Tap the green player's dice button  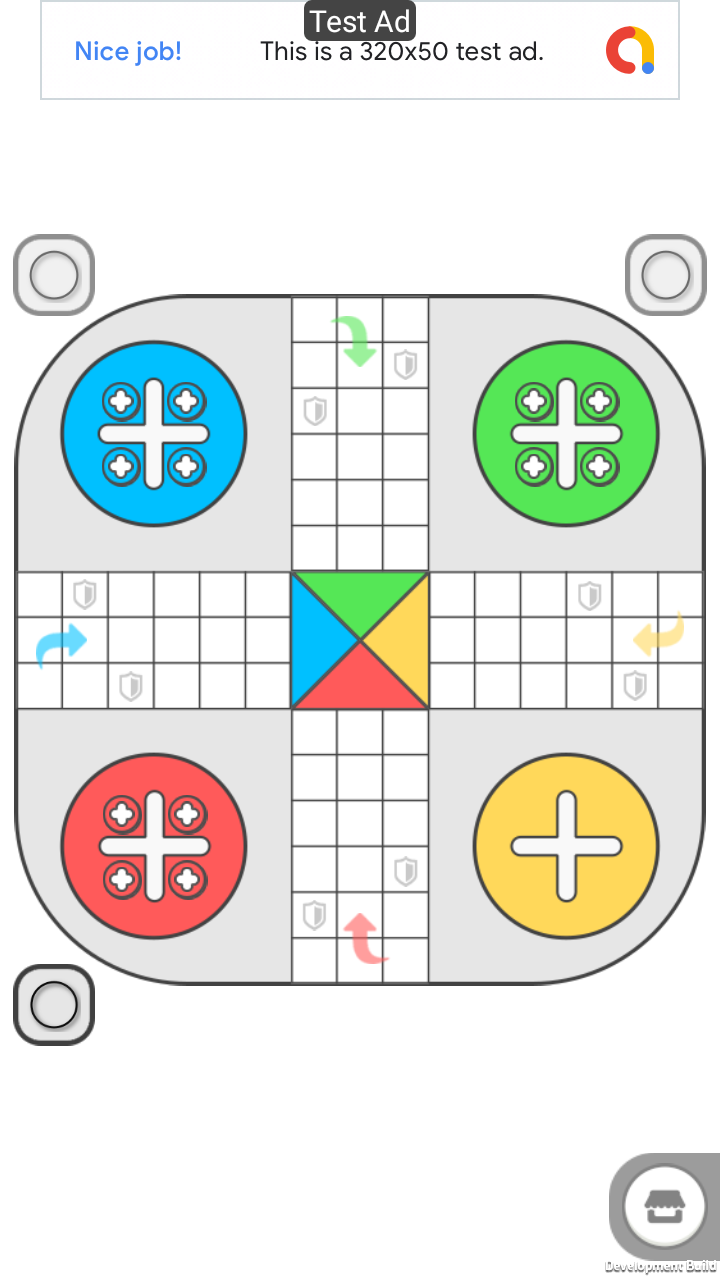665,275
